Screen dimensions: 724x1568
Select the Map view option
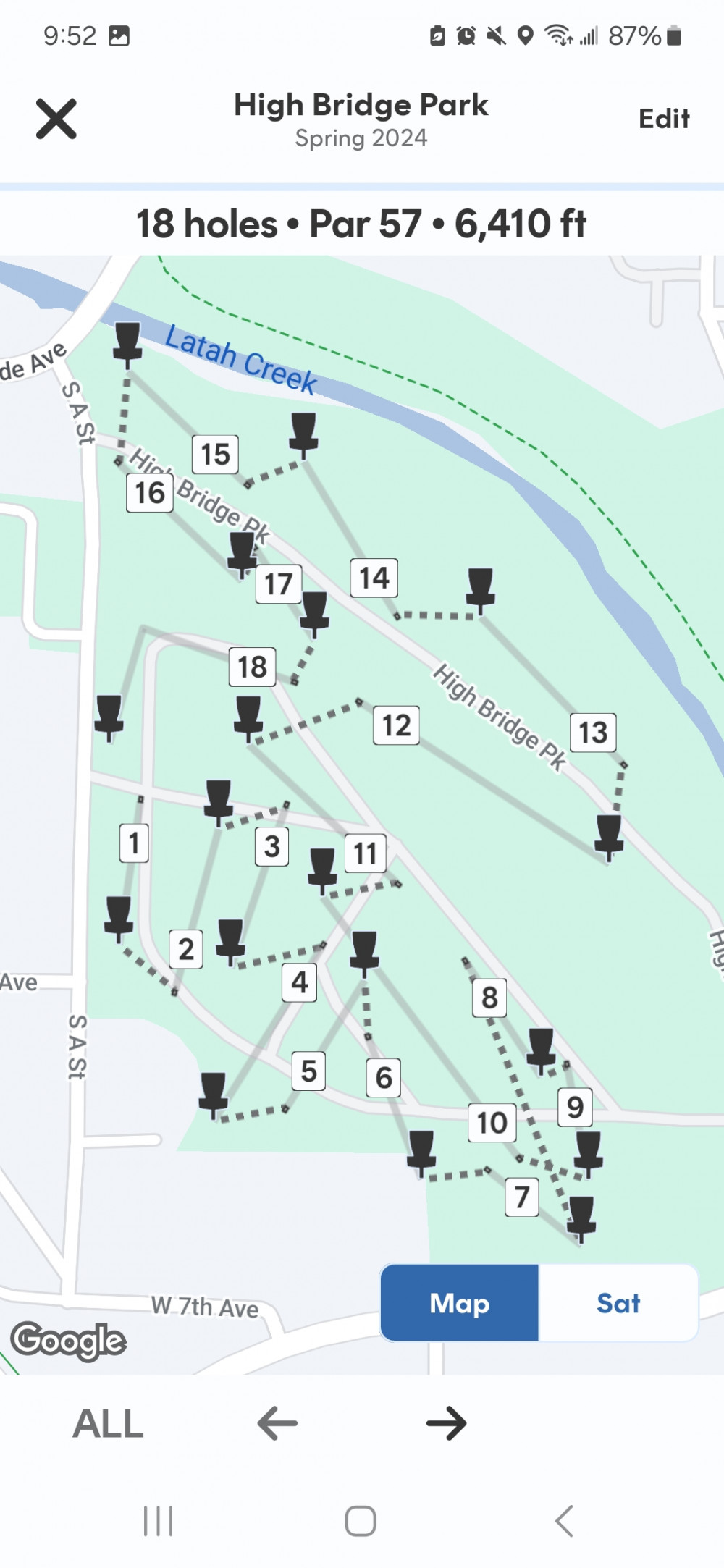click(x=460, y=1303)
